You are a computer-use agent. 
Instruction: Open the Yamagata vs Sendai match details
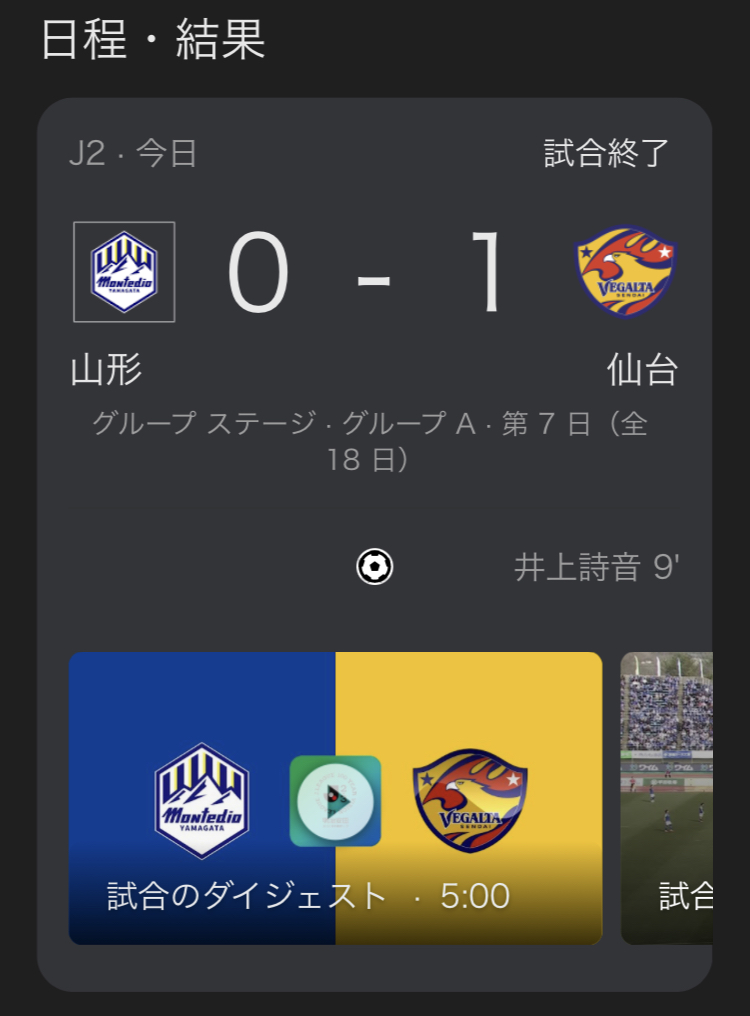(374, 275)
